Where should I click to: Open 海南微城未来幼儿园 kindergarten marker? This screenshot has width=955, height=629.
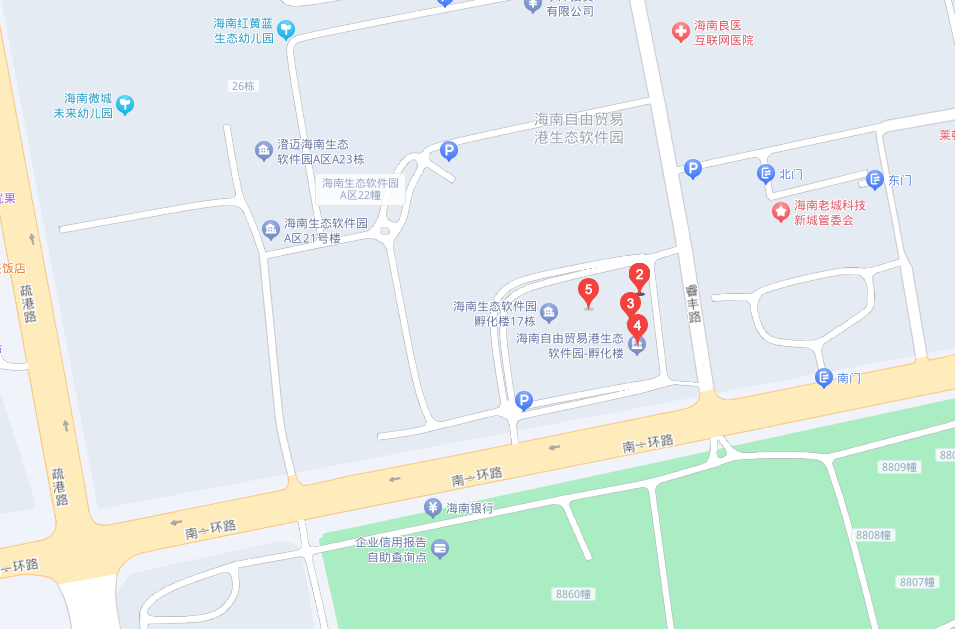125,104
